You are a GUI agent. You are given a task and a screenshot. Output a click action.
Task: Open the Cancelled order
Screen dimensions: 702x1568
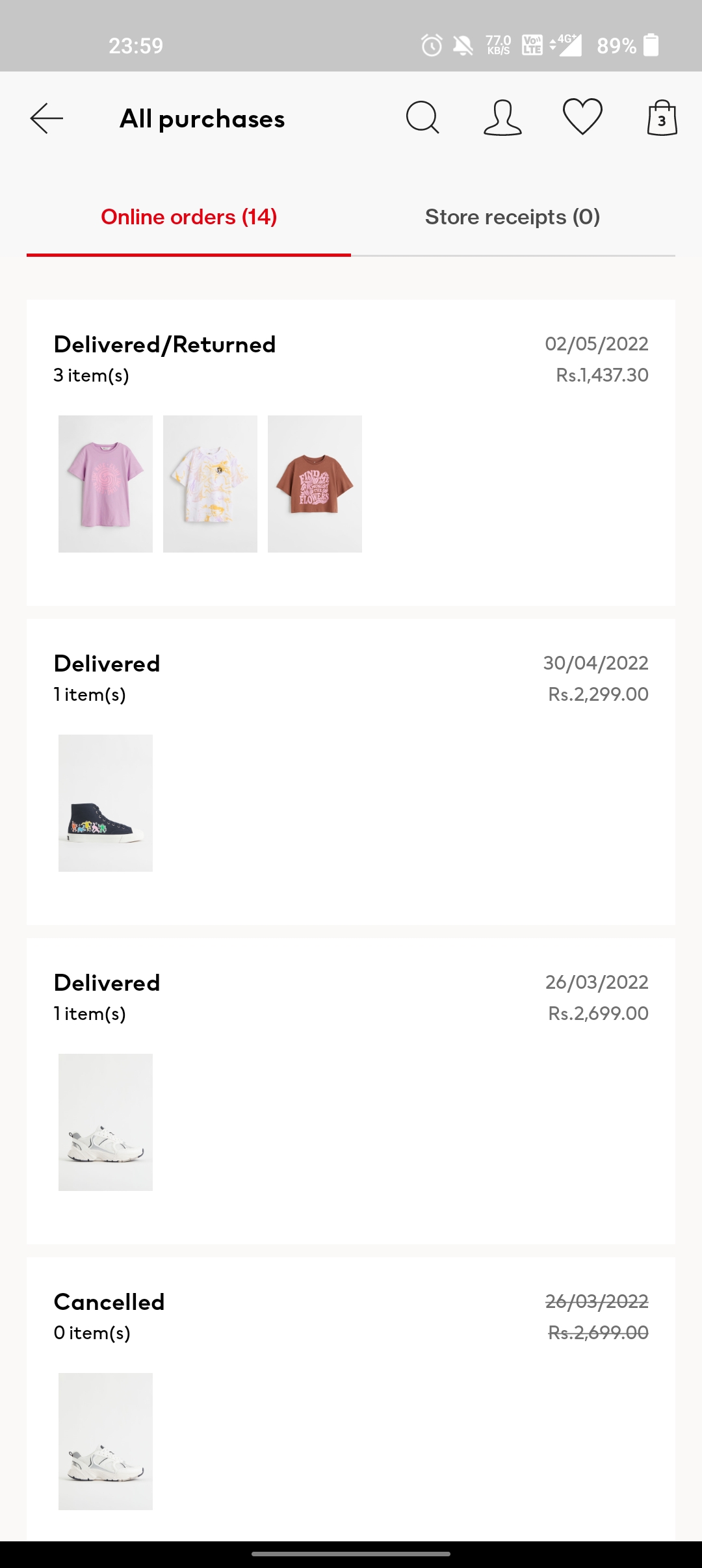click(350, 1398)
